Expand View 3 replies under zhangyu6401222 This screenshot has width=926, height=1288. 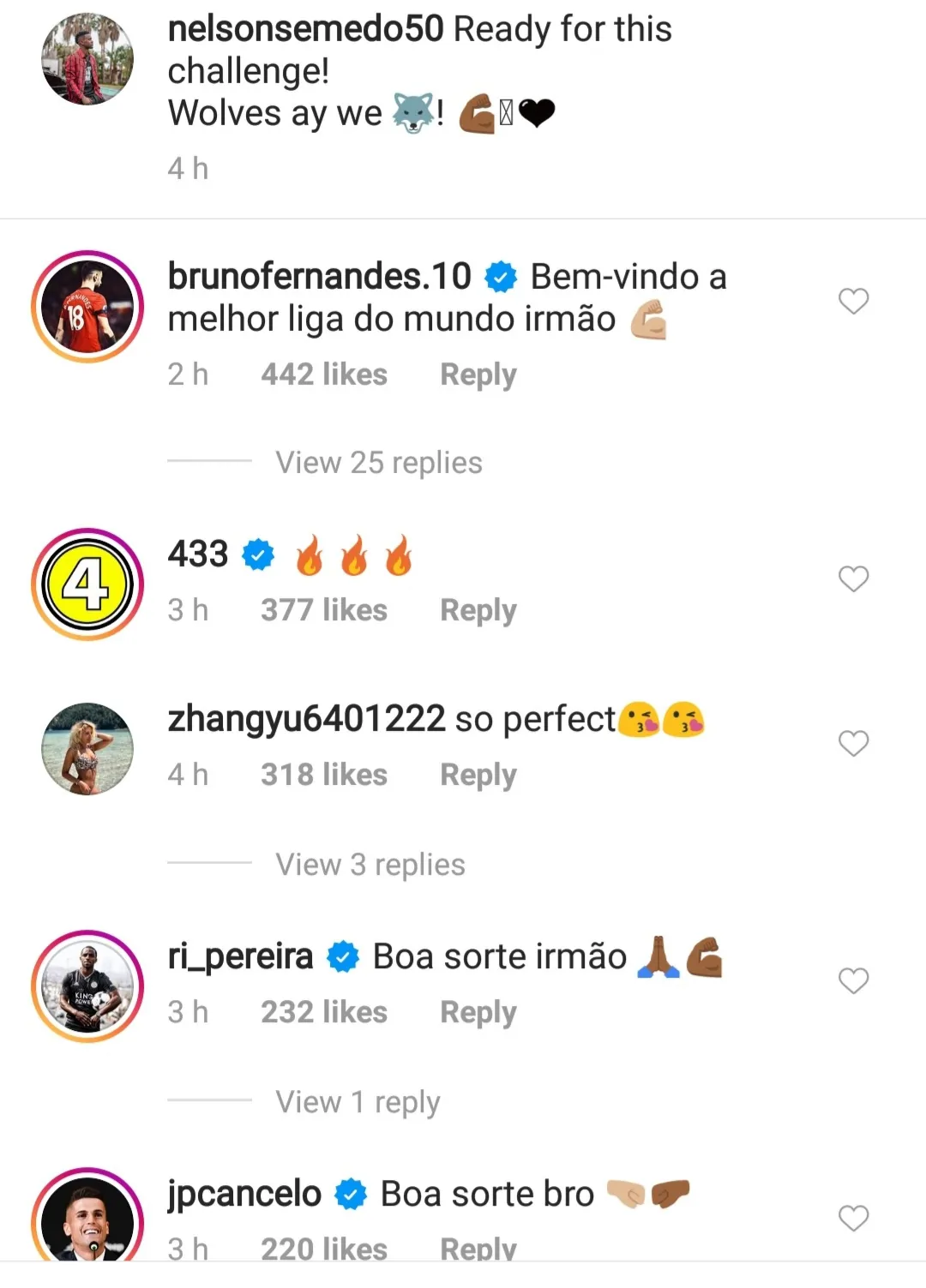369,864
